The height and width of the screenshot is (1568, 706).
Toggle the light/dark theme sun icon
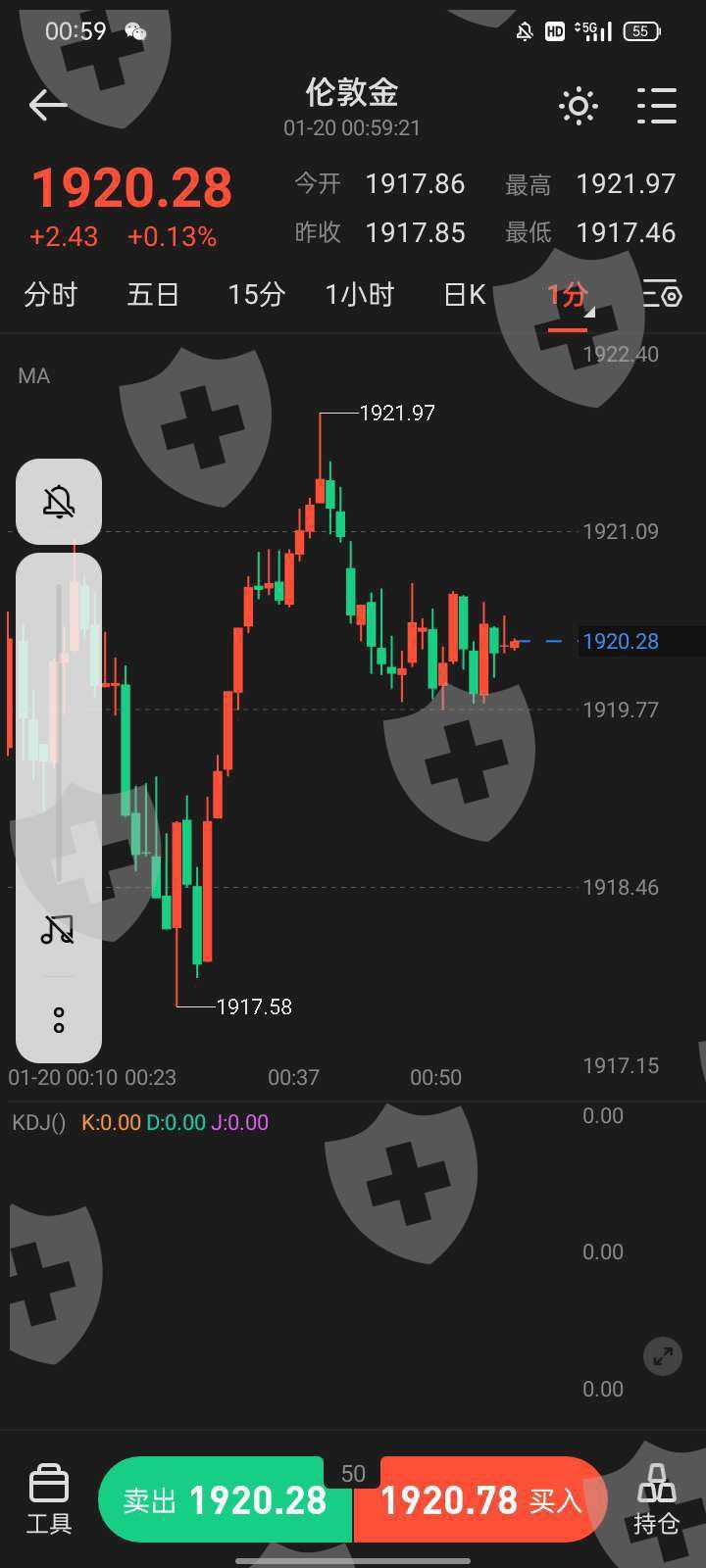578,106
